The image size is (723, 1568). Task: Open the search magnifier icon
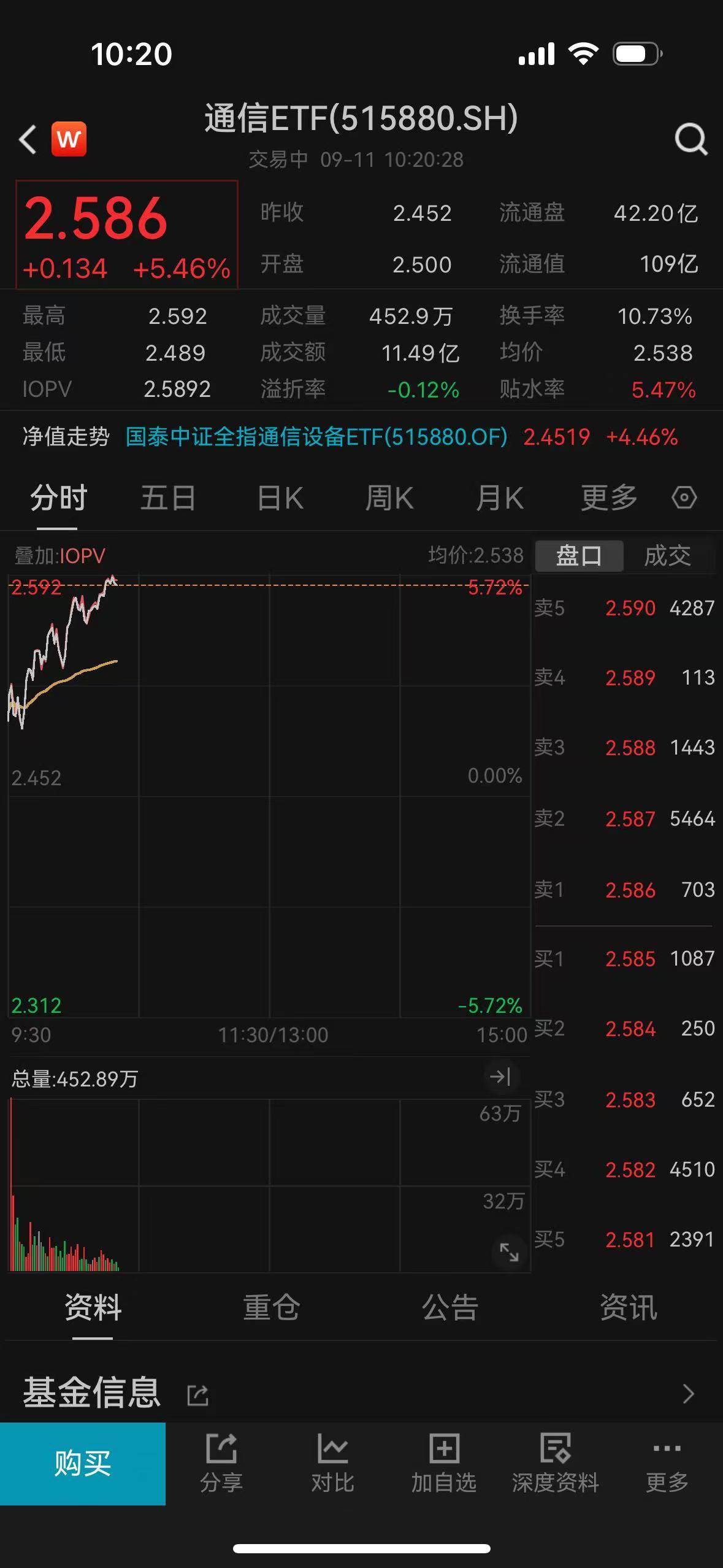click(x=691, y=139)
